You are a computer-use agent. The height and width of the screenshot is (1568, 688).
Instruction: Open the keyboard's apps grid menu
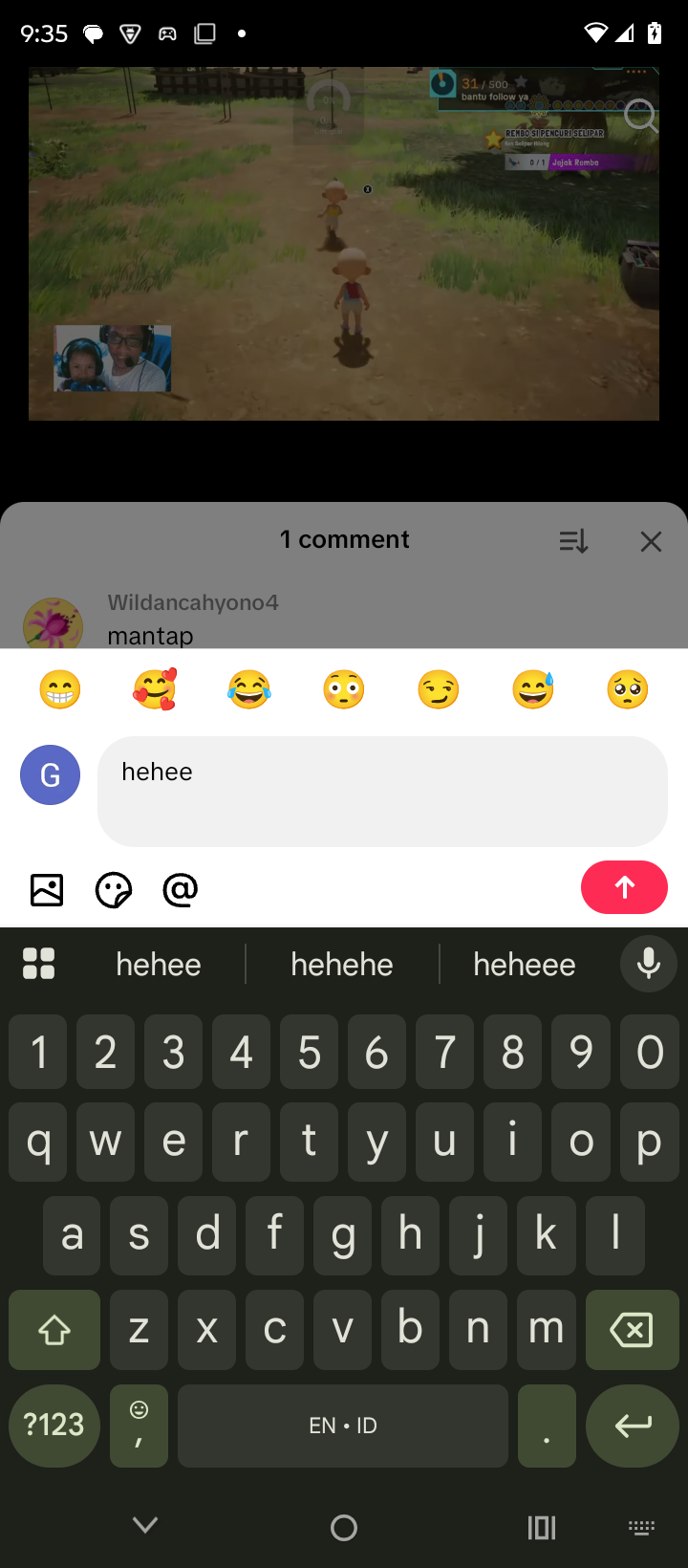pyautogui.click(x=38, y=964)
